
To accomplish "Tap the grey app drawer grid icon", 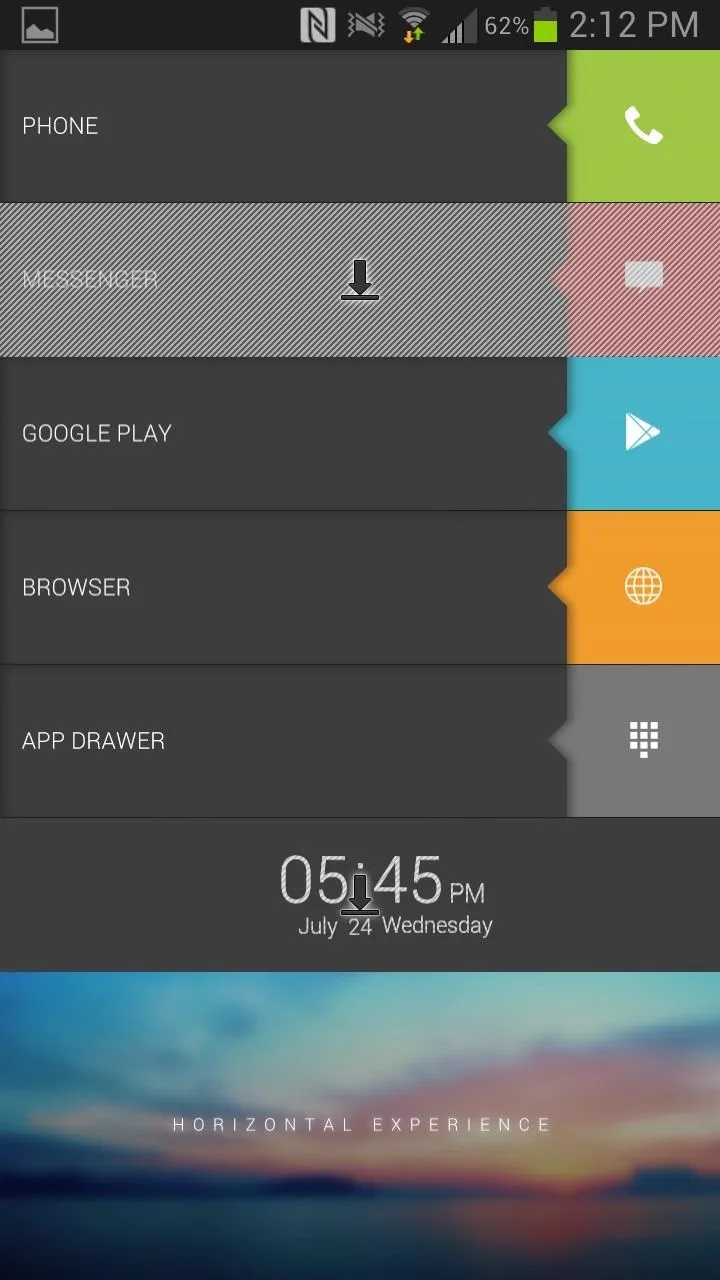I will coord(643,741).
